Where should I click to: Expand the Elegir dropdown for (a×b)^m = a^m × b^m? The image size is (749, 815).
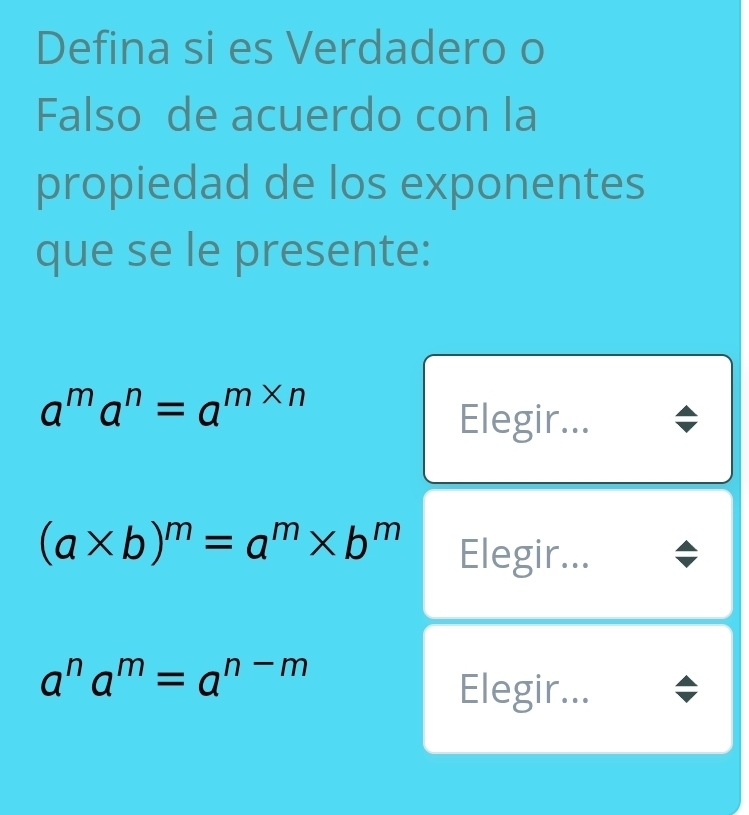[x=577, y=554]
